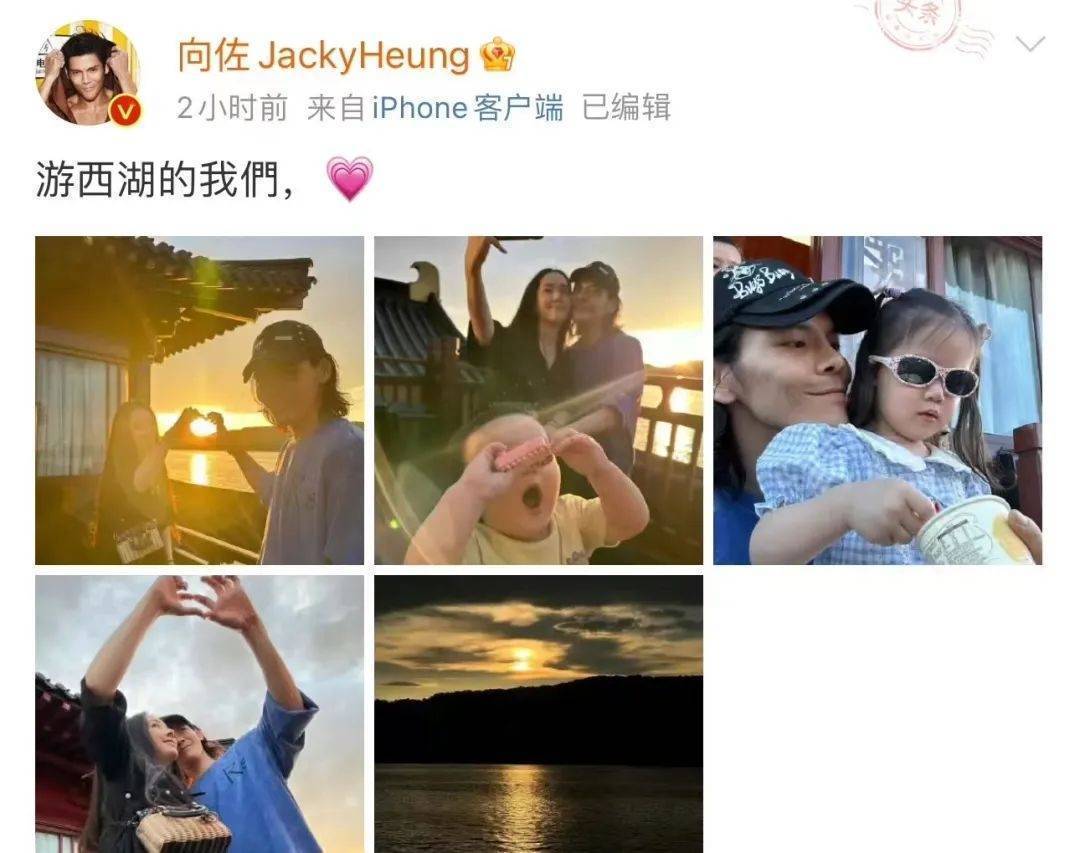
Task: Open photo of couple making heart overhead
Action: [x=199, y=713]
